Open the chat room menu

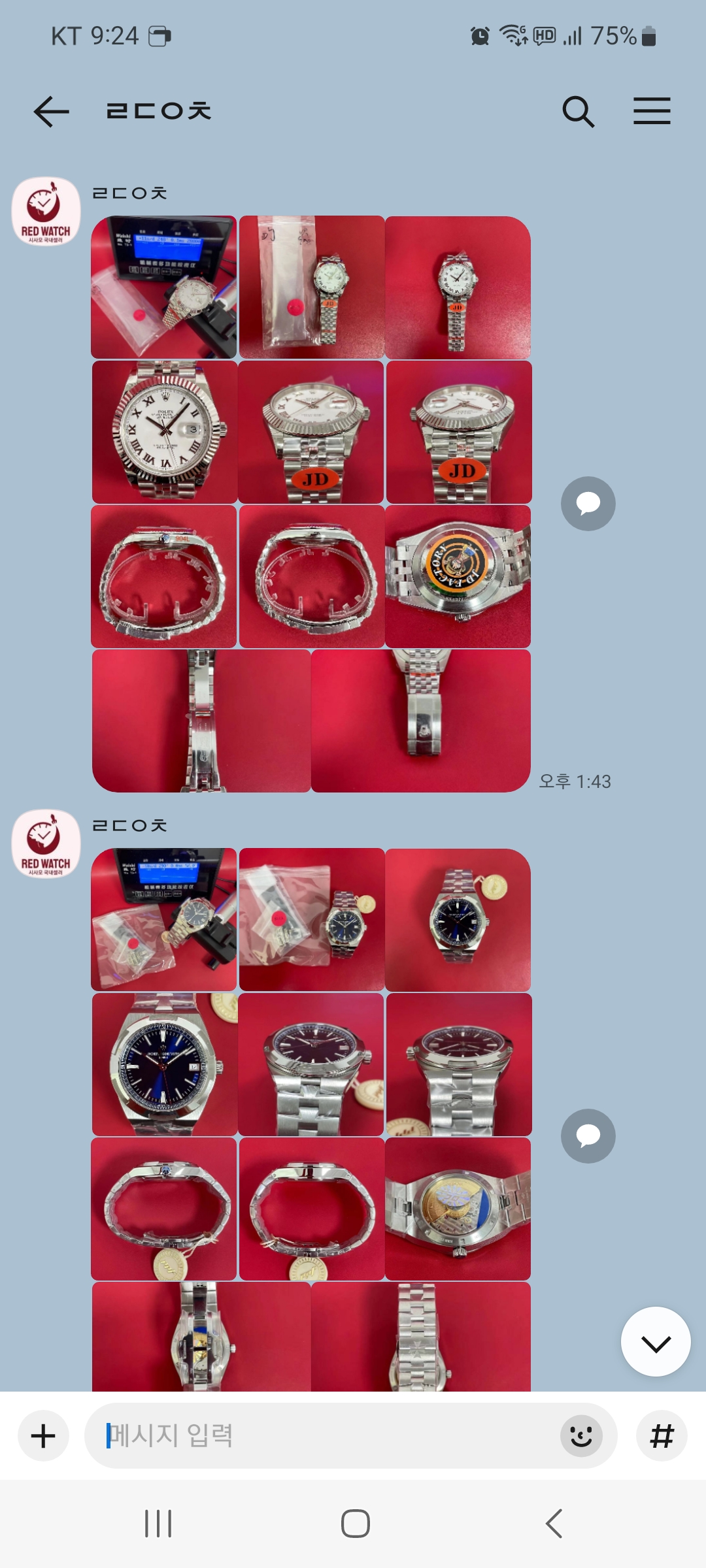coord(652,111)
